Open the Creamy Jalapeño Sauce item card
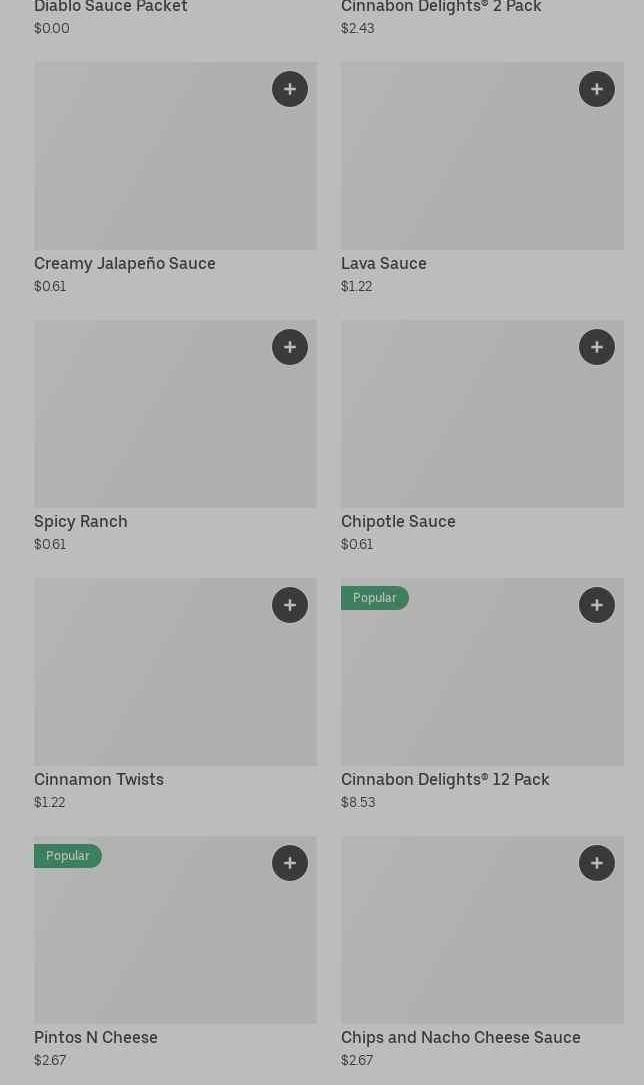644x1085 pixels. click(x=176, y=179)
